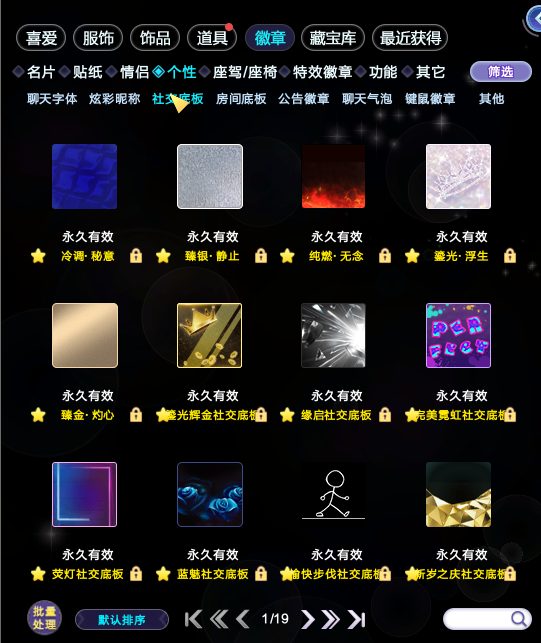Tap the search box at the bottom

[x=487, y=619]
